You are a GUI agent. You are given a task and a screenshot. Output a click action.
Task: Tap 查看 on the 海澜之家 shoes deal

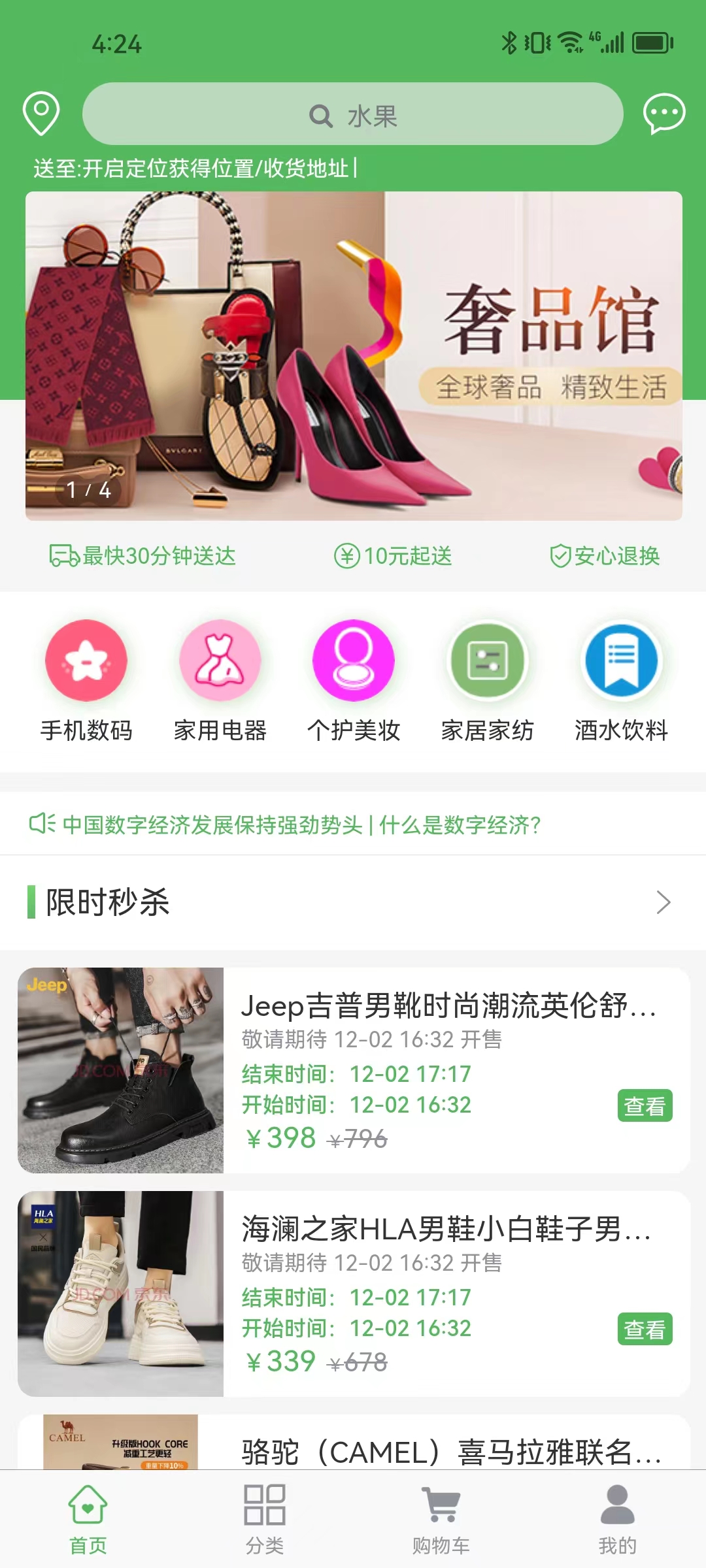645,1329
